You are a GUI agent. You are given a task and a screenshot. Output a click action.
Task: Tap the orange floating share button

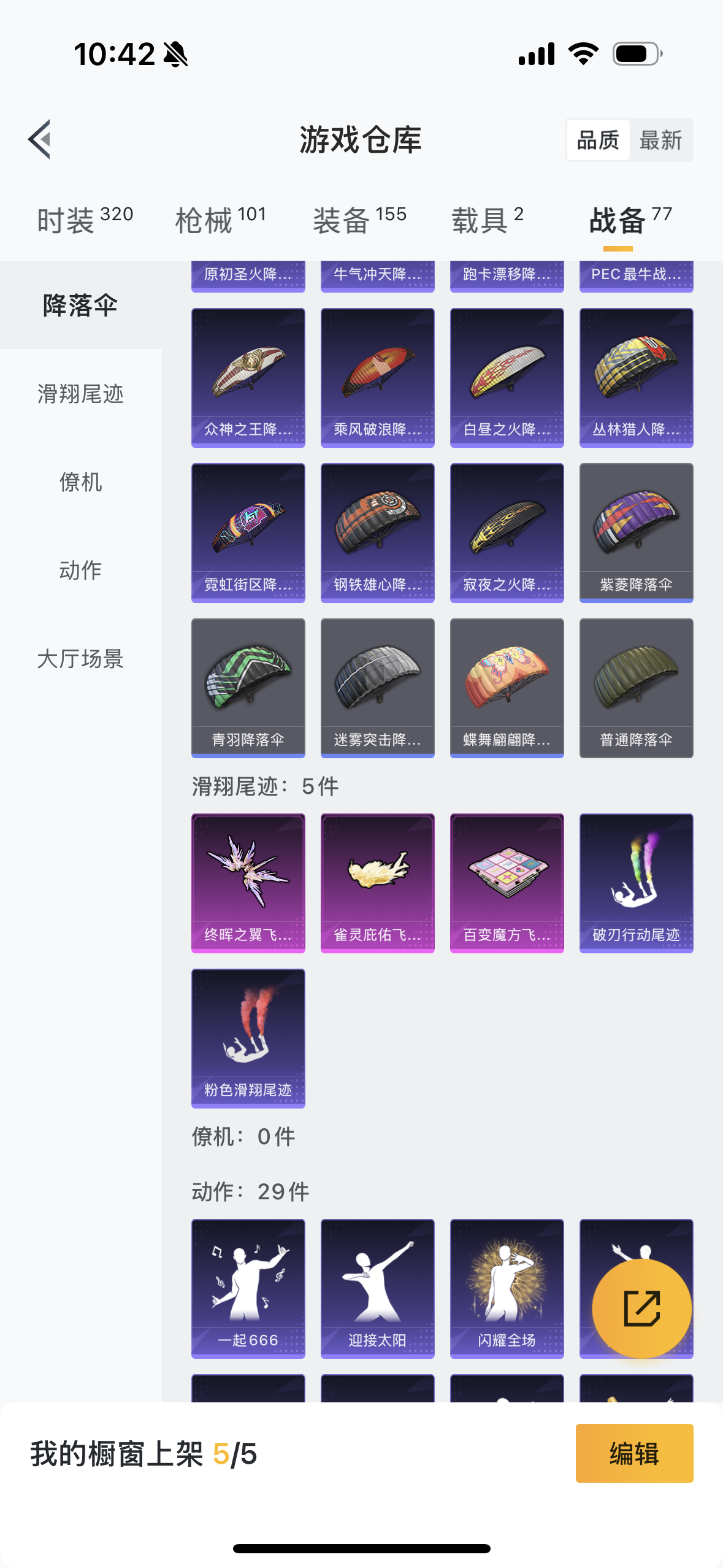641,1309
